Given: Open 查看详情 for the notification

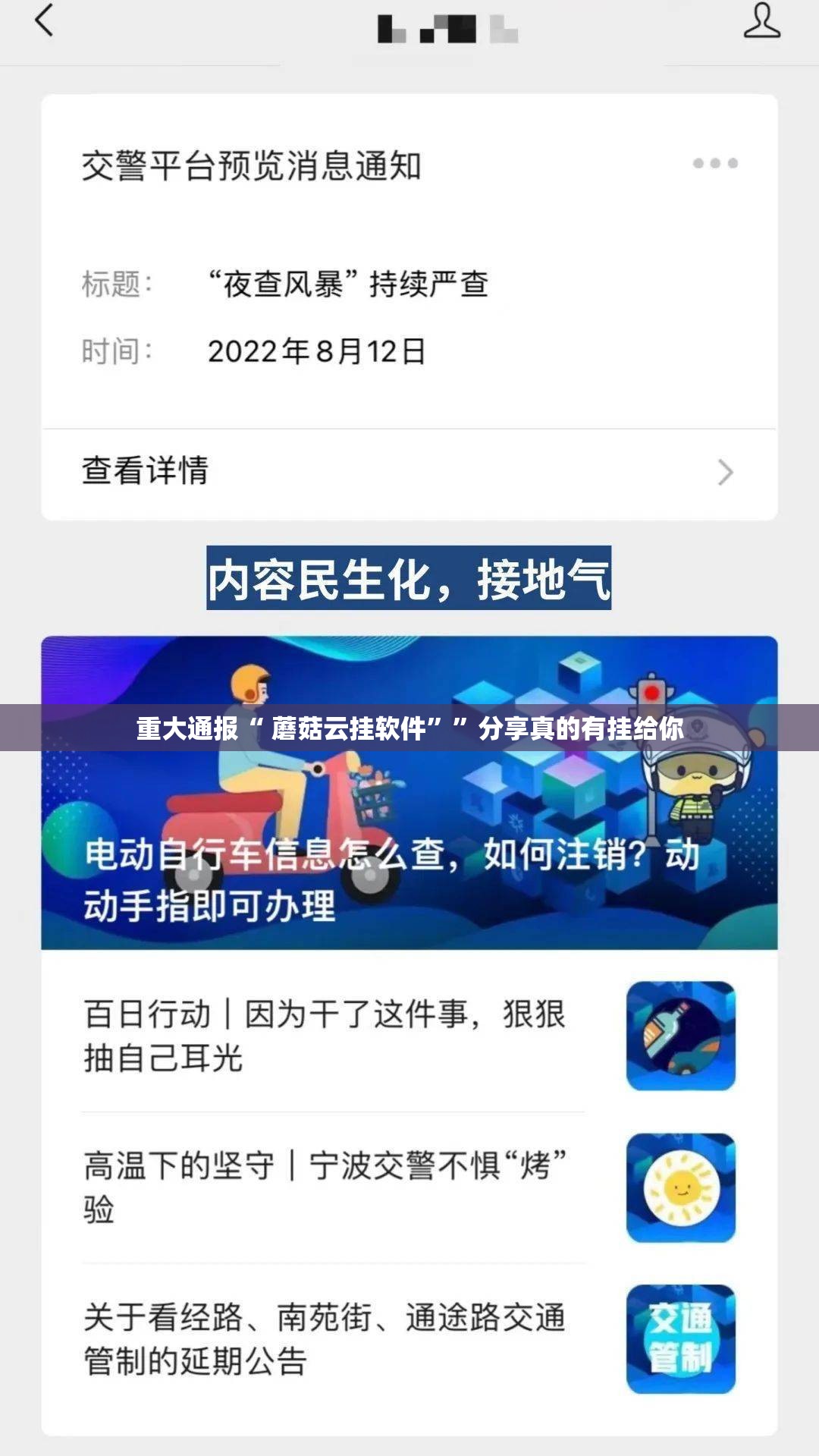Looking at the screenshot, I should (x=409, y=472).
